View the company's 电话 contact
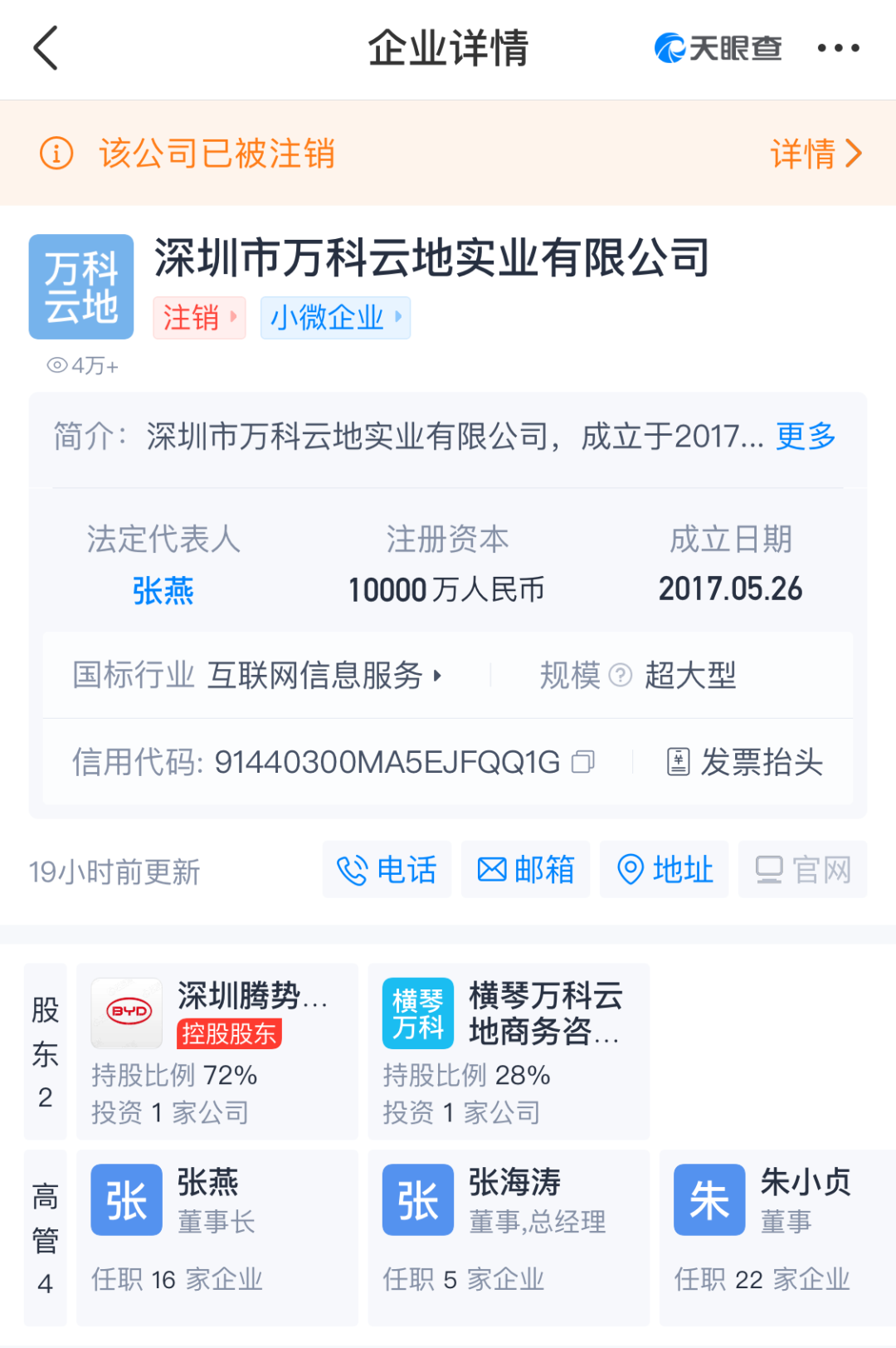The image size is (896, 1348). 387,870
